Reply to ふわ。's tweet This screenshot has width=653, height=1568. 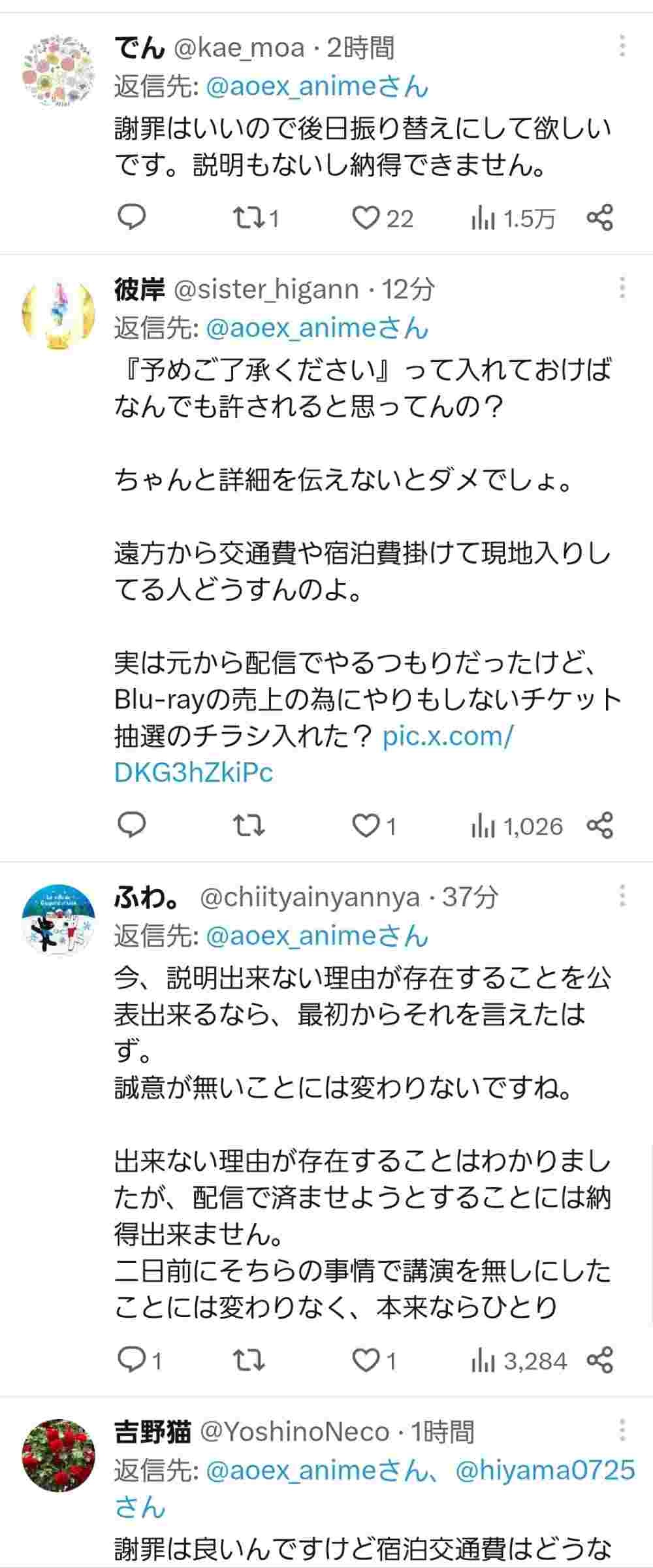pos(133,1361)
